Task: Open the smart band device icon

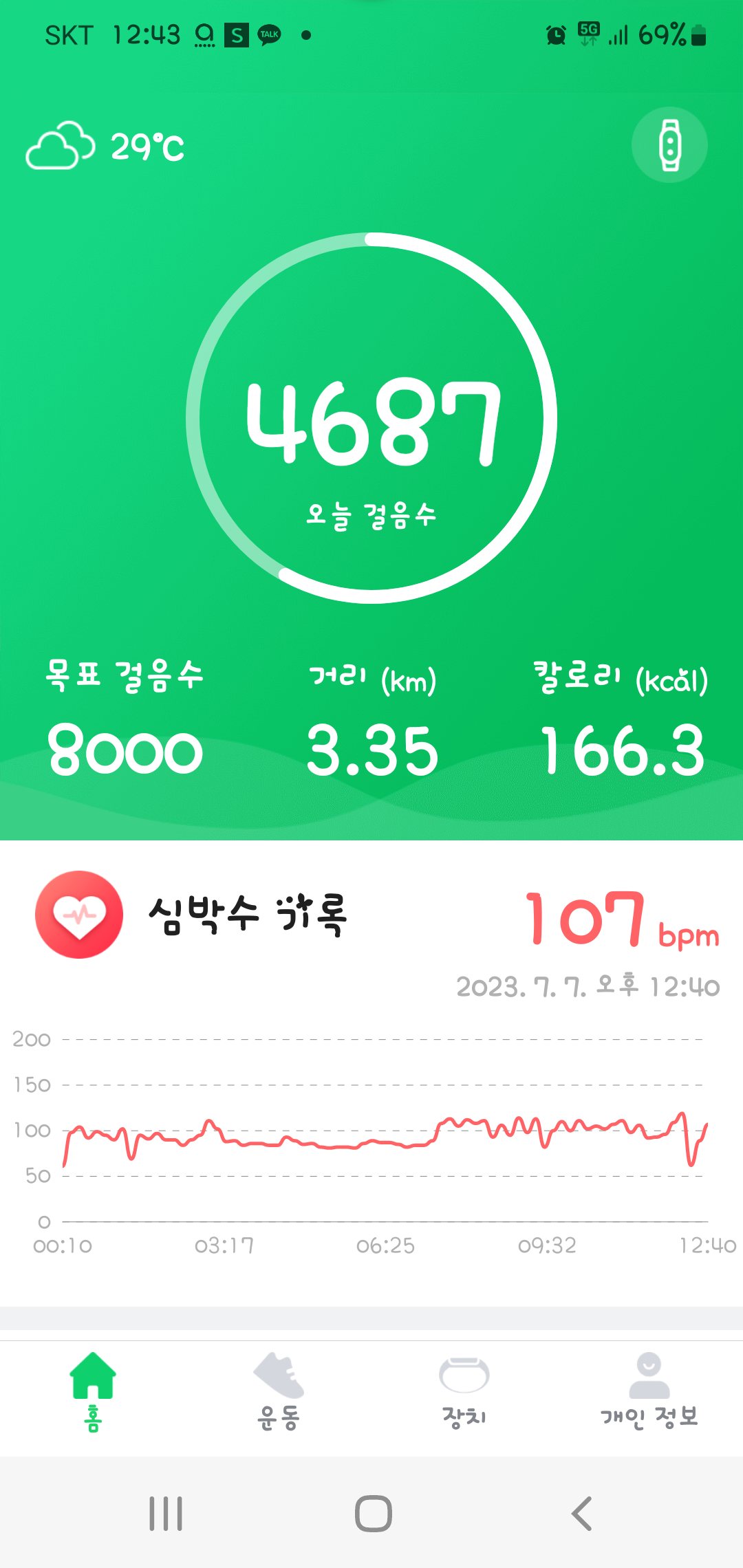Action: [x=669, y=145]
